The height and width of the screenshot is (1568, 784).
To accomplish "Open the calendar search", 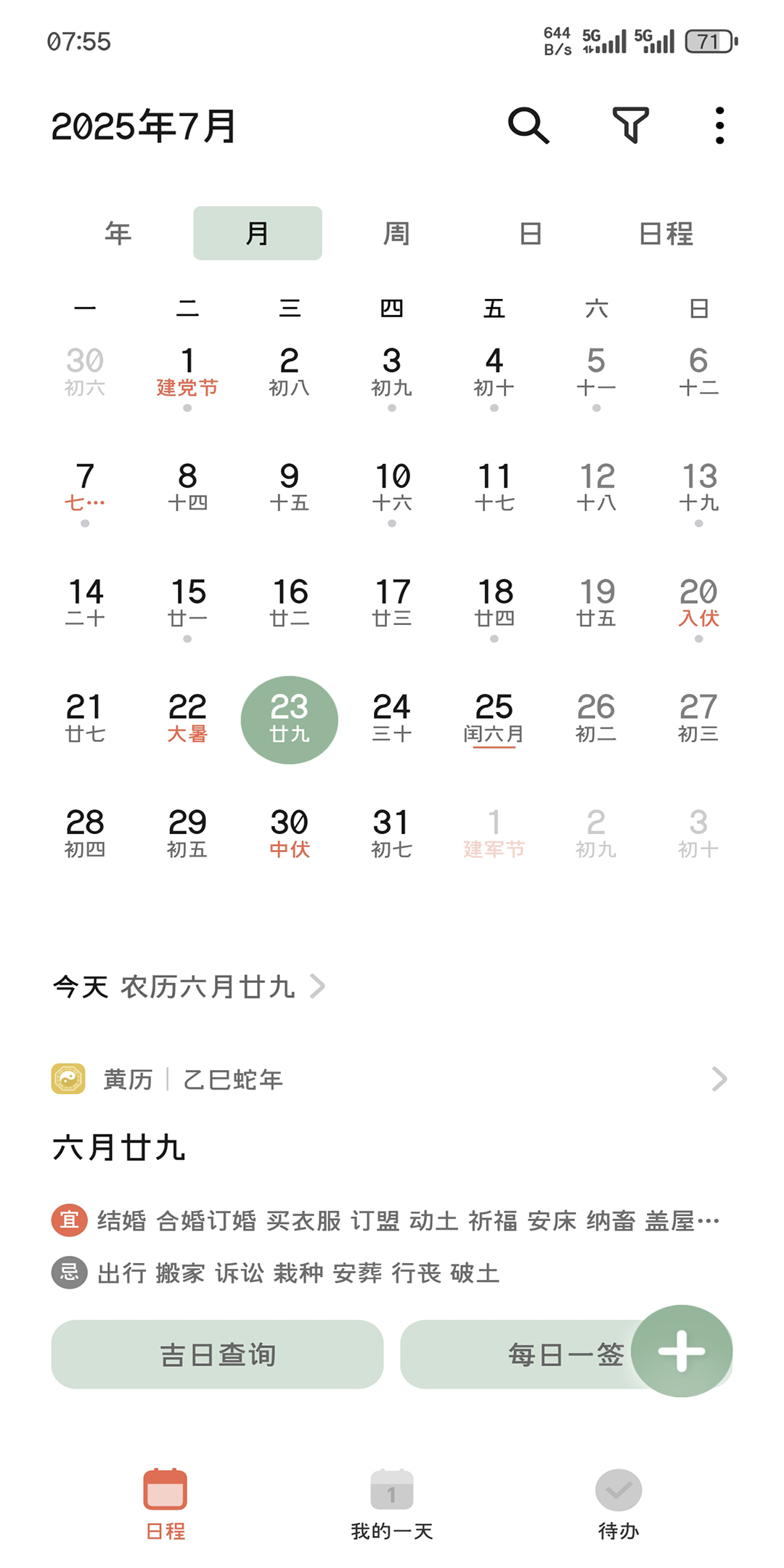I will click(528, 126).
